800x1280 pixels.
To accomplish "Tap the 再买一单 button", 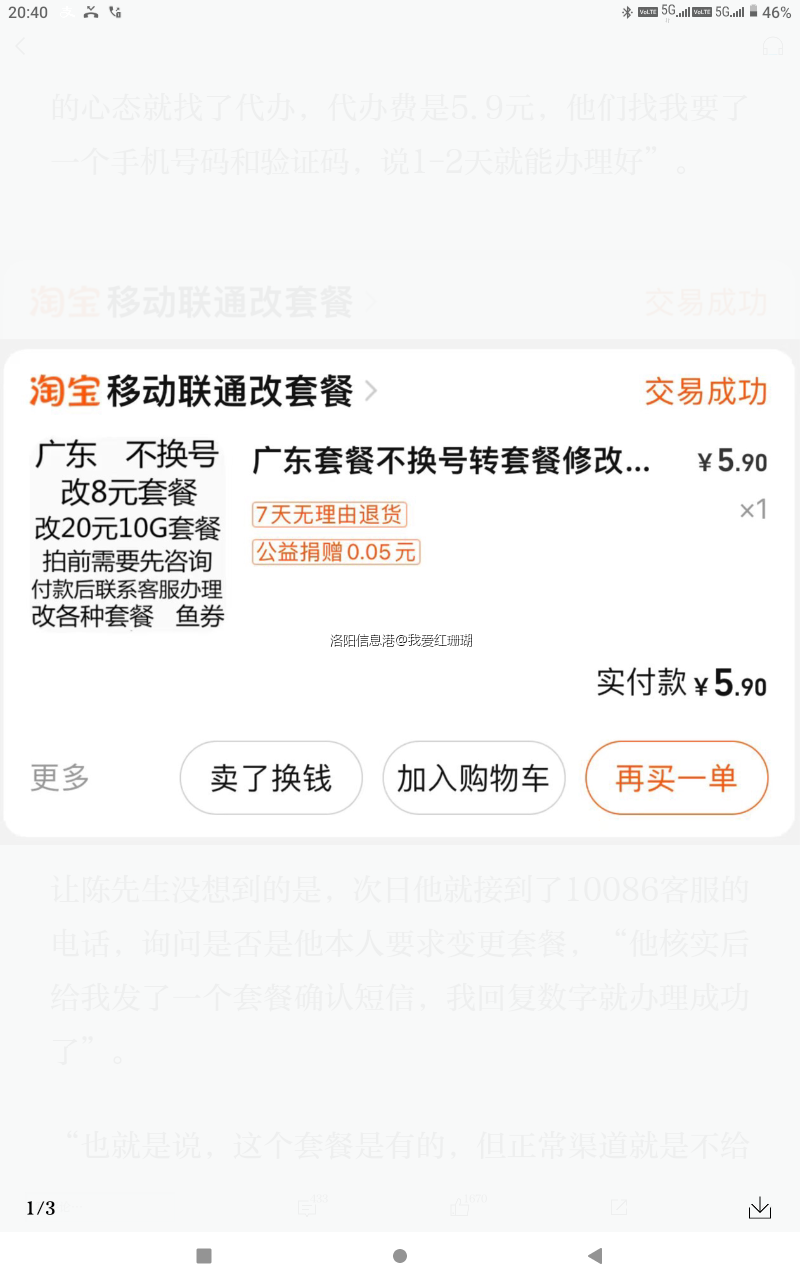I will (x=676, y=778).
